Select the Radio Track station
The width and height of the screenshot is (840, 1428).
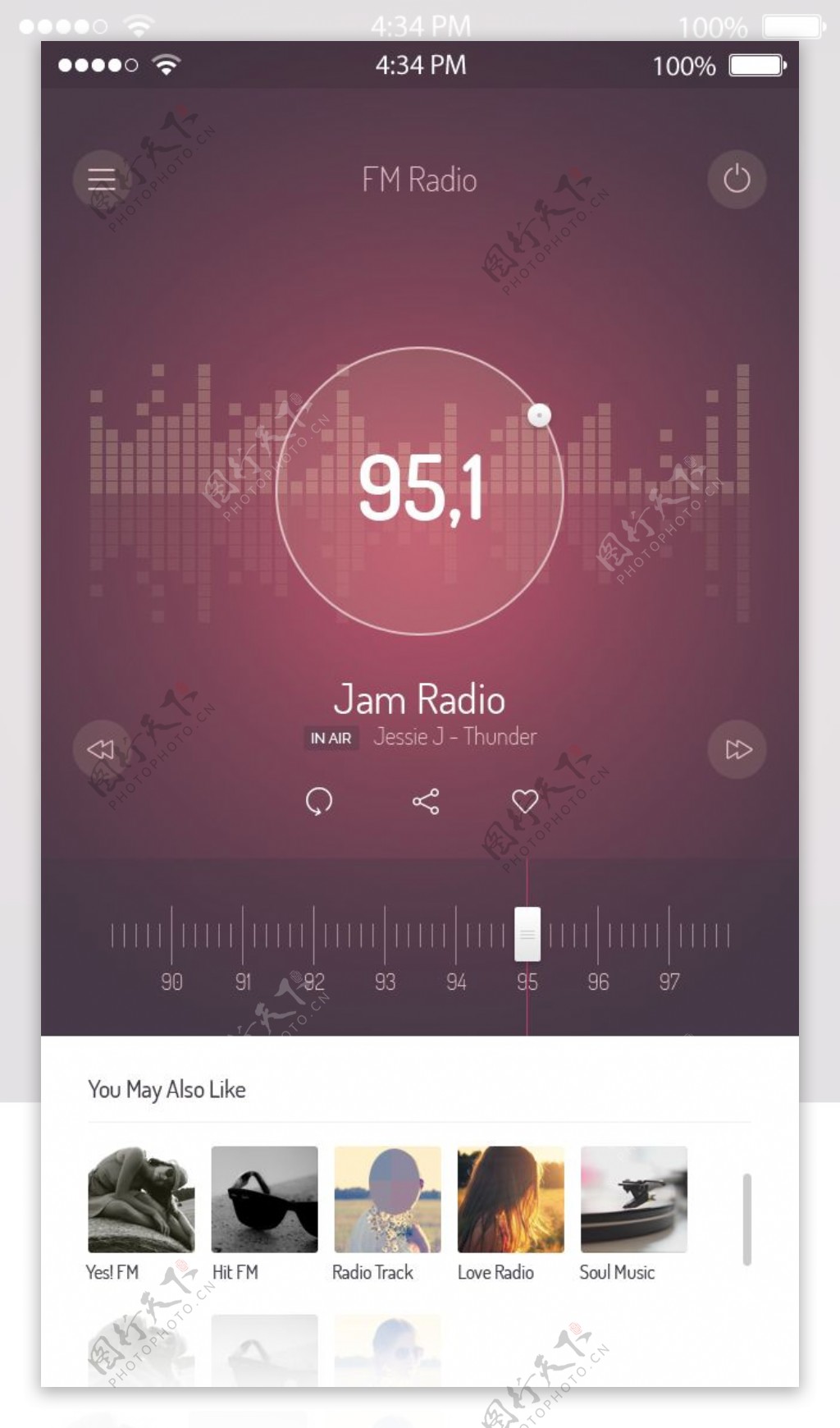(387, 1199)
